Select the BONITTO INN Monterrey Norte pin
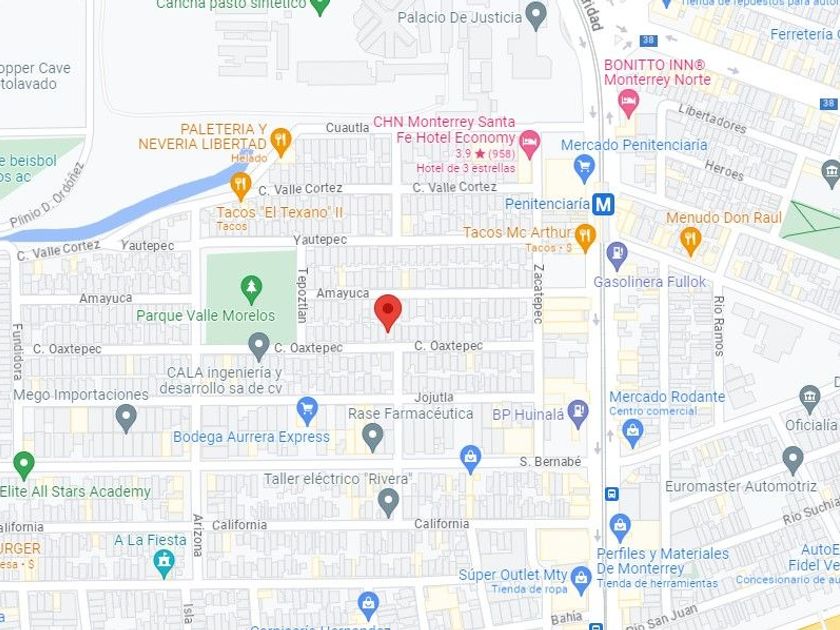 click(x=628, y=104)
